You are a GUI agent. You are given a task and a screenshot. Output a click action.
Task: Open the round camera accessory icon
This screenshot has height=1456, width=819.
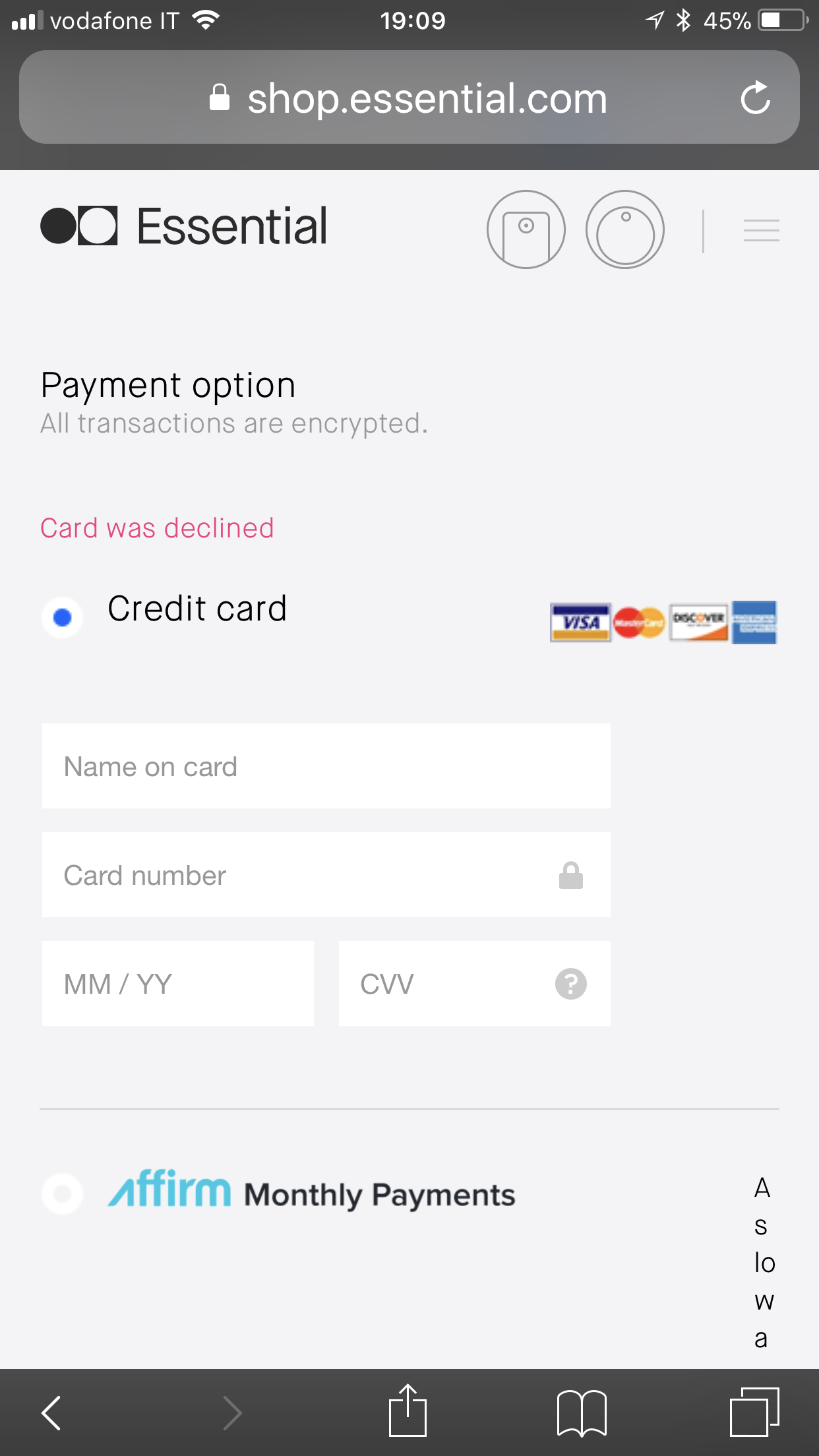pyautogui.click(x=624, y=229)
